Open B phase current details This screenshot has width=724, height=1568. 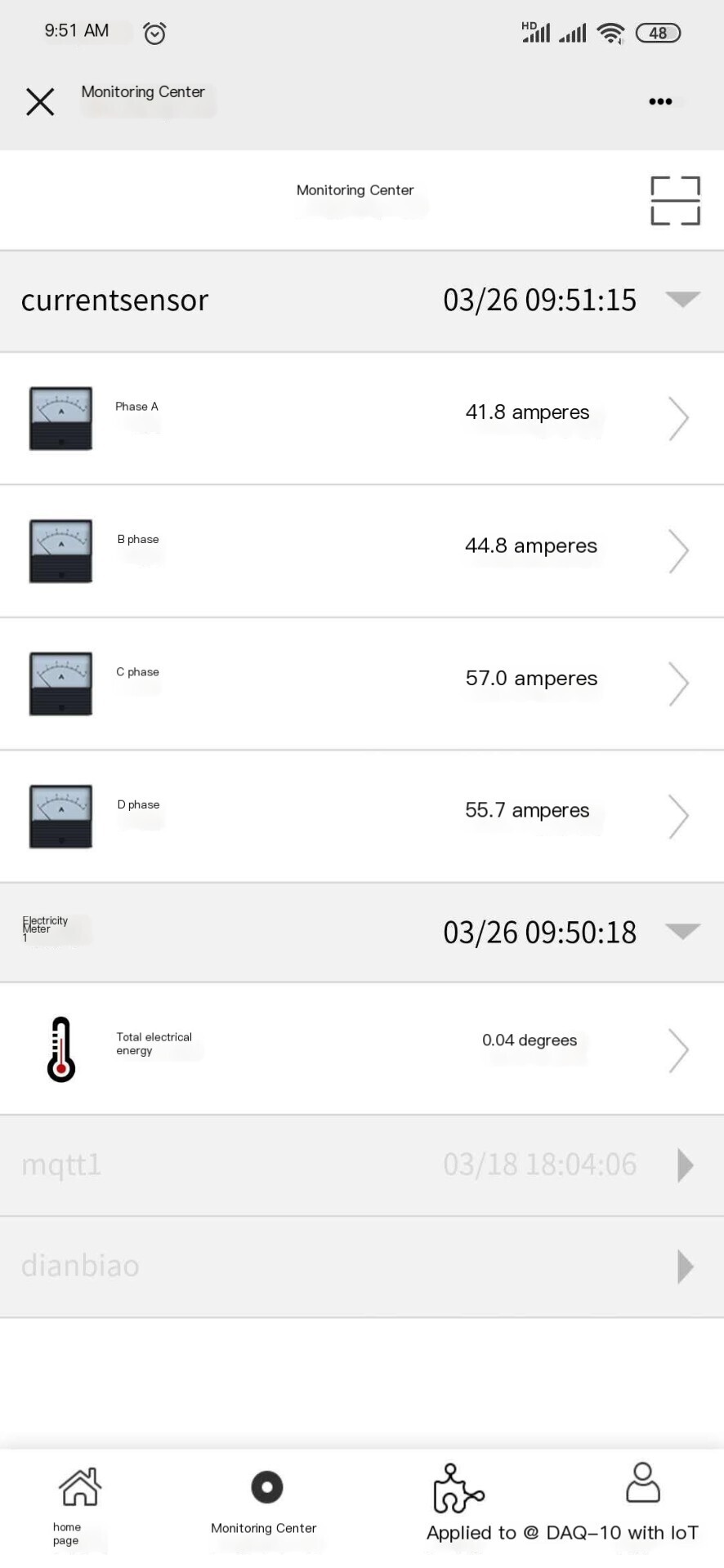(x=362, y=551)
